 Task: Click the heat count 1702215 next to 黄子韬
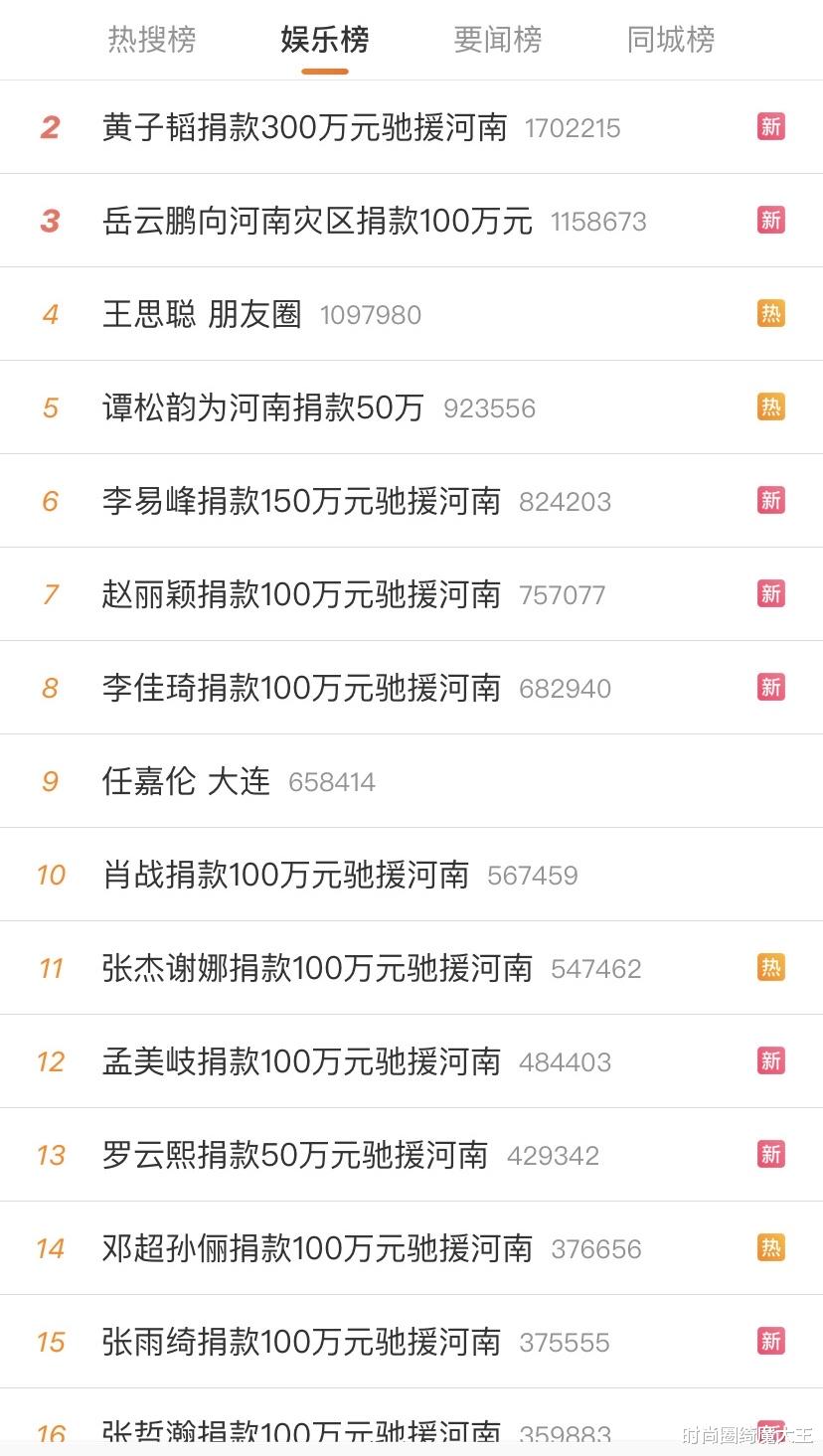pyautogui.click(x=574, y=126)
